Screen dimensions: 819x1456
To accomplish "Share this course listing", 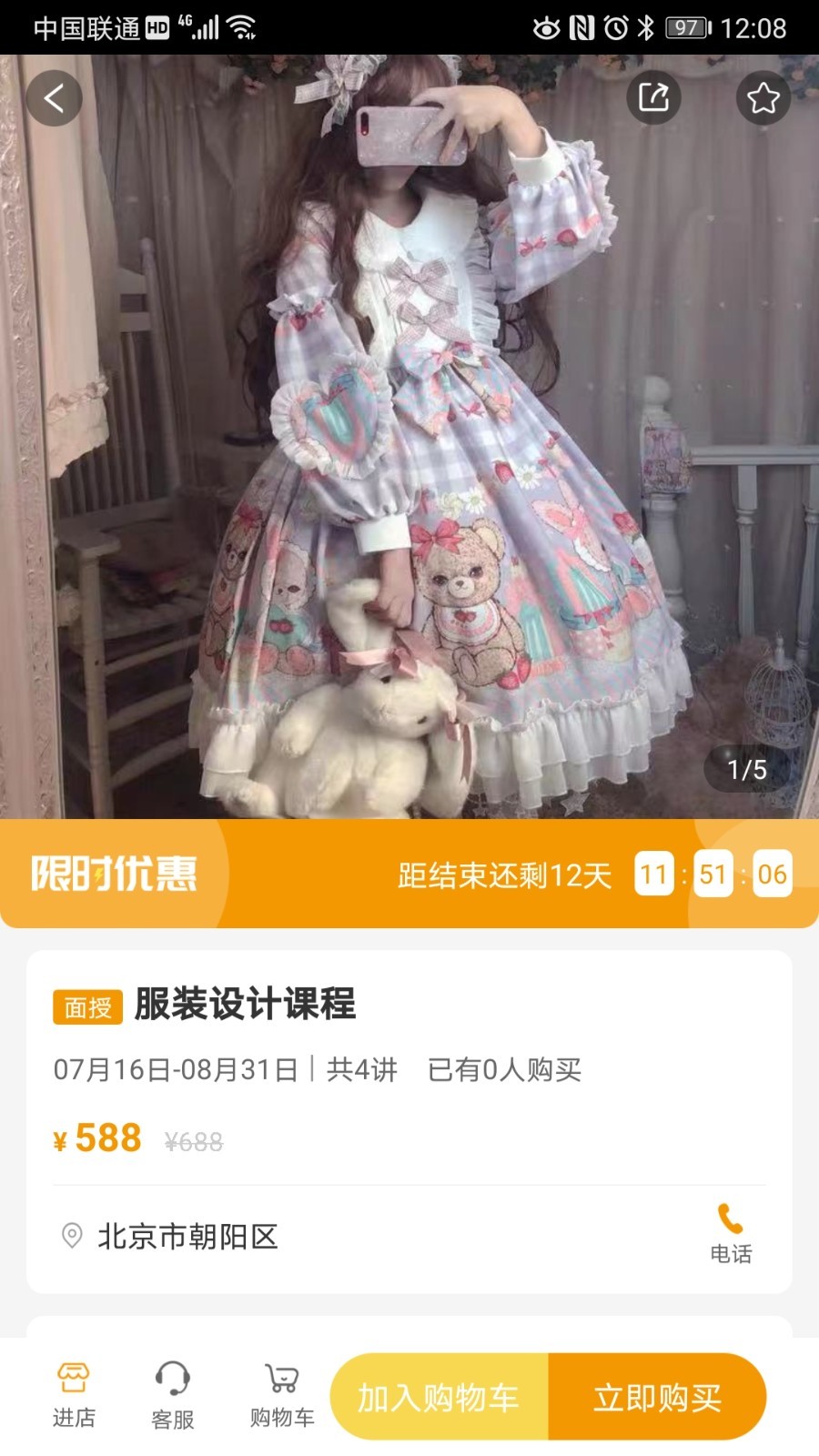I will pyautogui.click(x=653, y=97).
